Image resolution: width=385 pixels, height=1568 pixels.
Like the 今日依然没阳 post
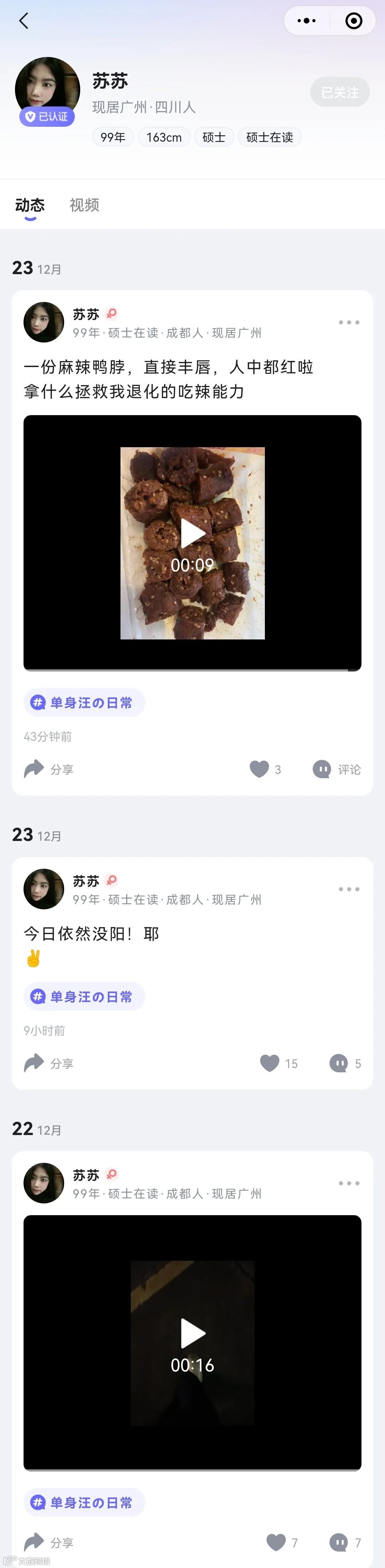[x=270, y=1063]
